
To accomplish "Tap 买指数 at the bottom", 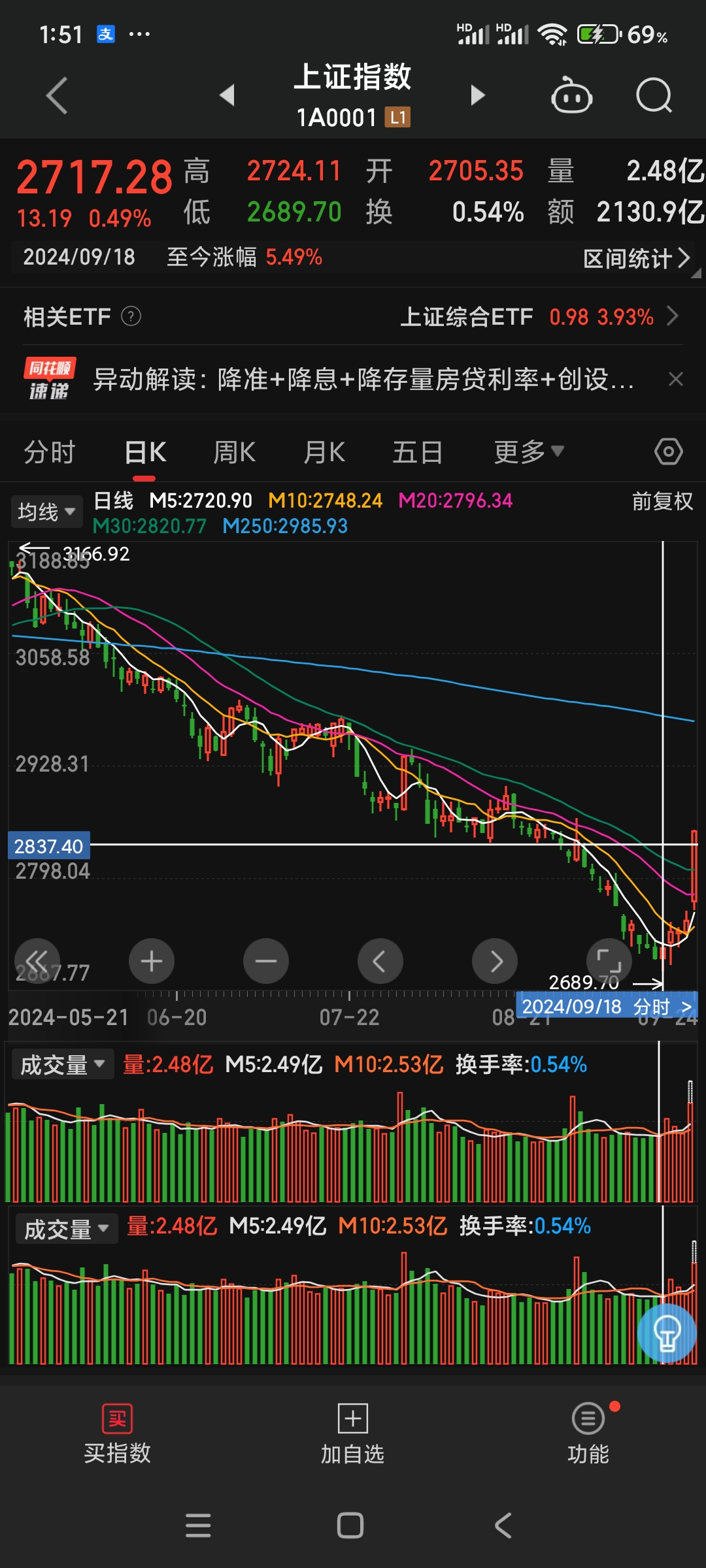I will [118, 1433].
